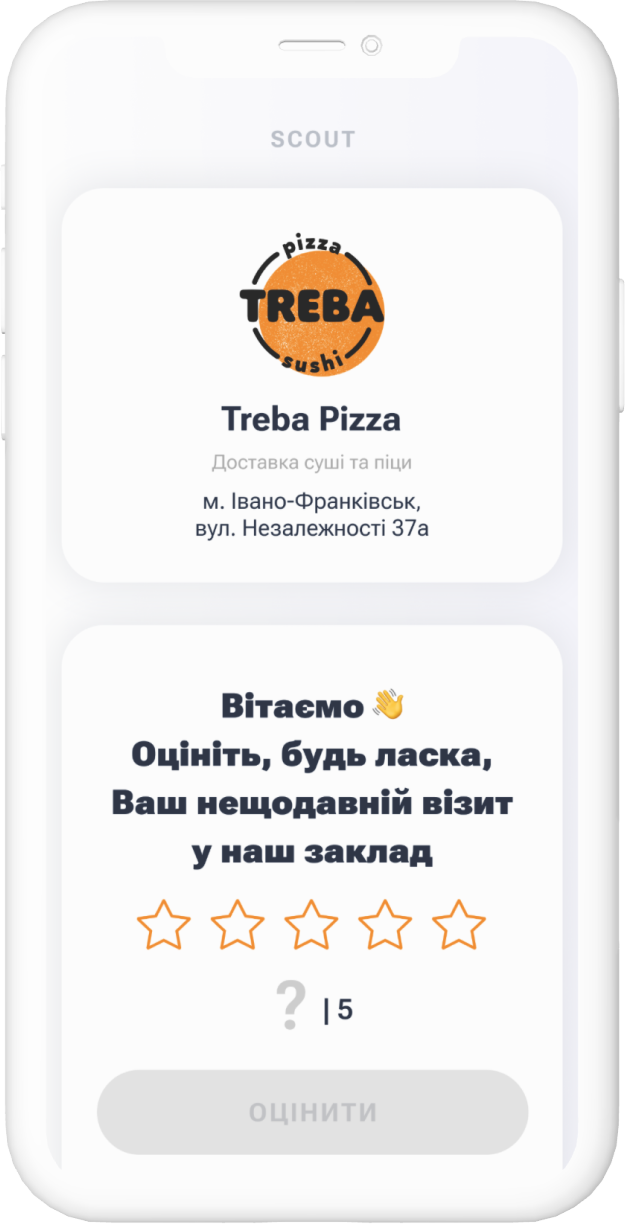The height and width of the screenshot is (1225, 626).
Task: Tap the ОЦІНИТИ button
Action: [x=312, y=1112]
